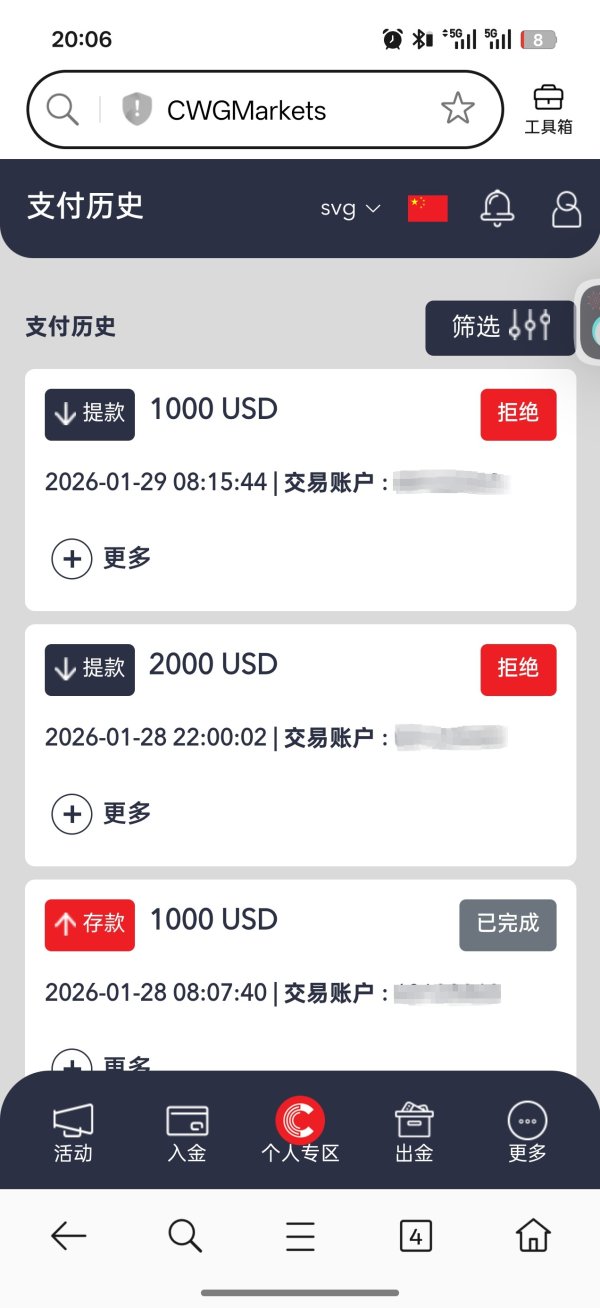This screenshot has height=1308, width=600.
Task: Open the 筛选 filter options
Action: click(500, 327)
